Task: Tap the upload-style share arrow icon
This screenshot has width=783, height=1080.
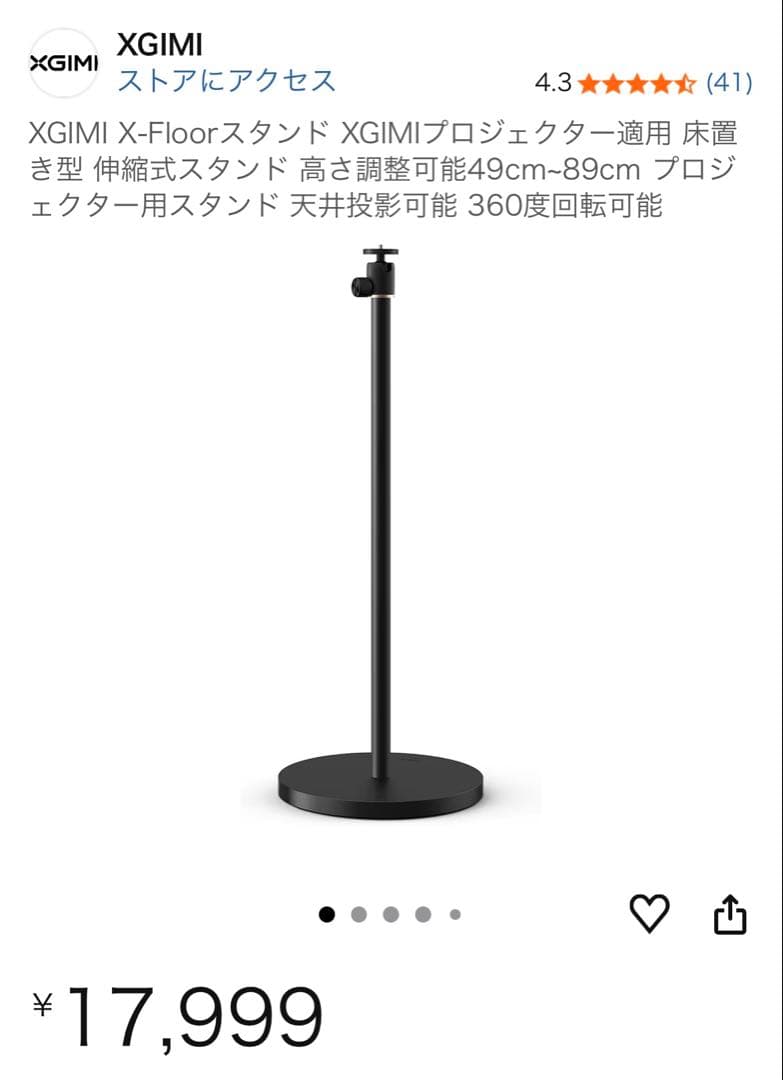Action: [x=729, y=913]
